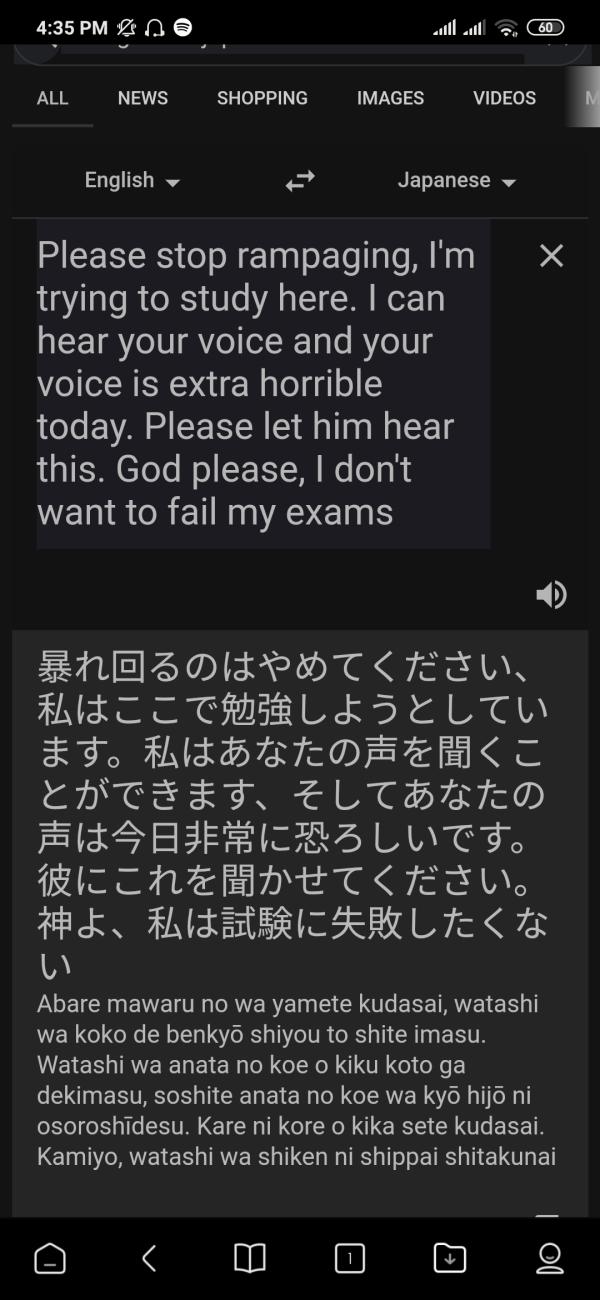Edit the English source text box

tap(262, 384)
